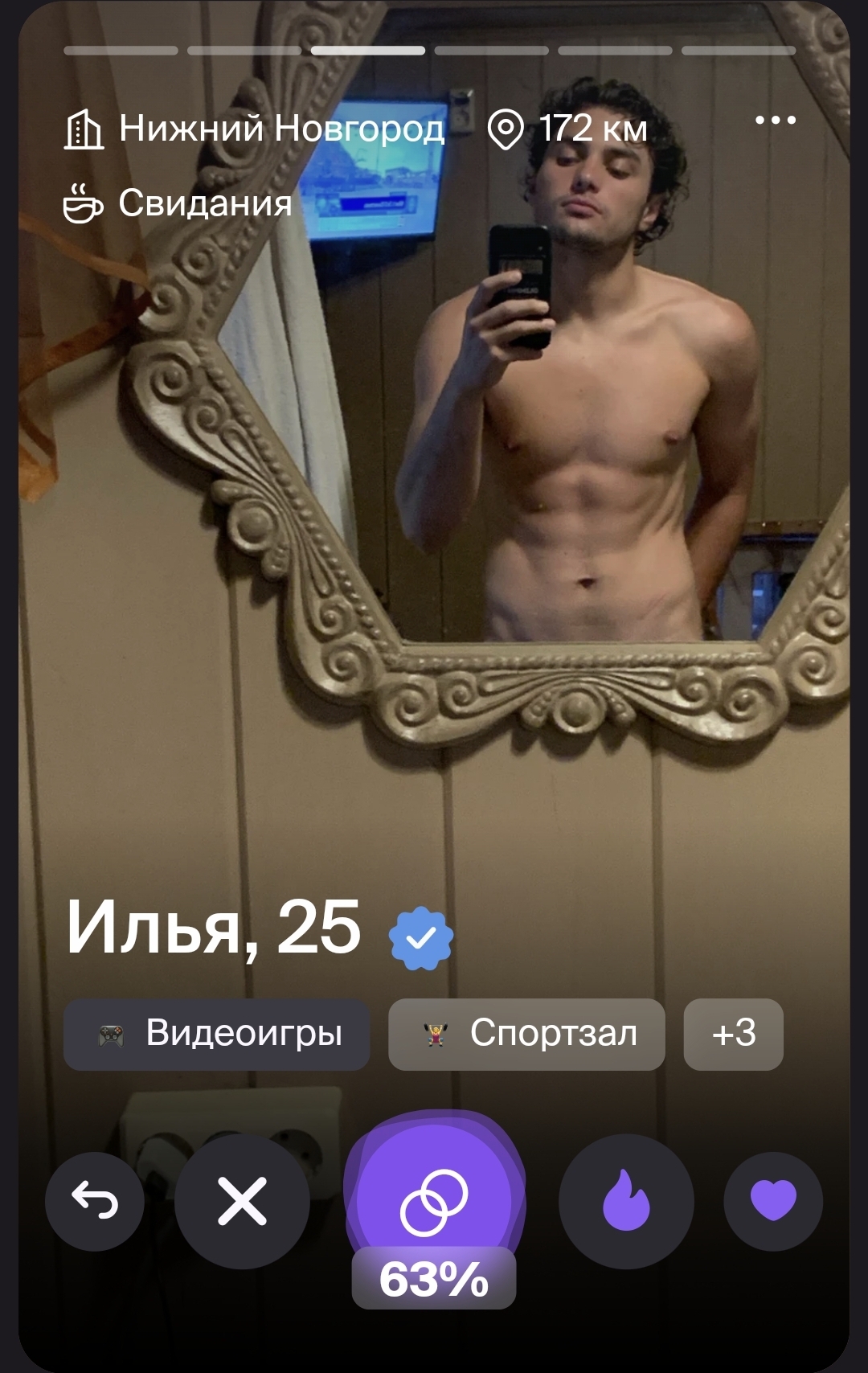Screen dimensions: 868x1373
Task: Select the Видеоигры interest chip
Action: pyautogui.click(x=217, y=1034)
